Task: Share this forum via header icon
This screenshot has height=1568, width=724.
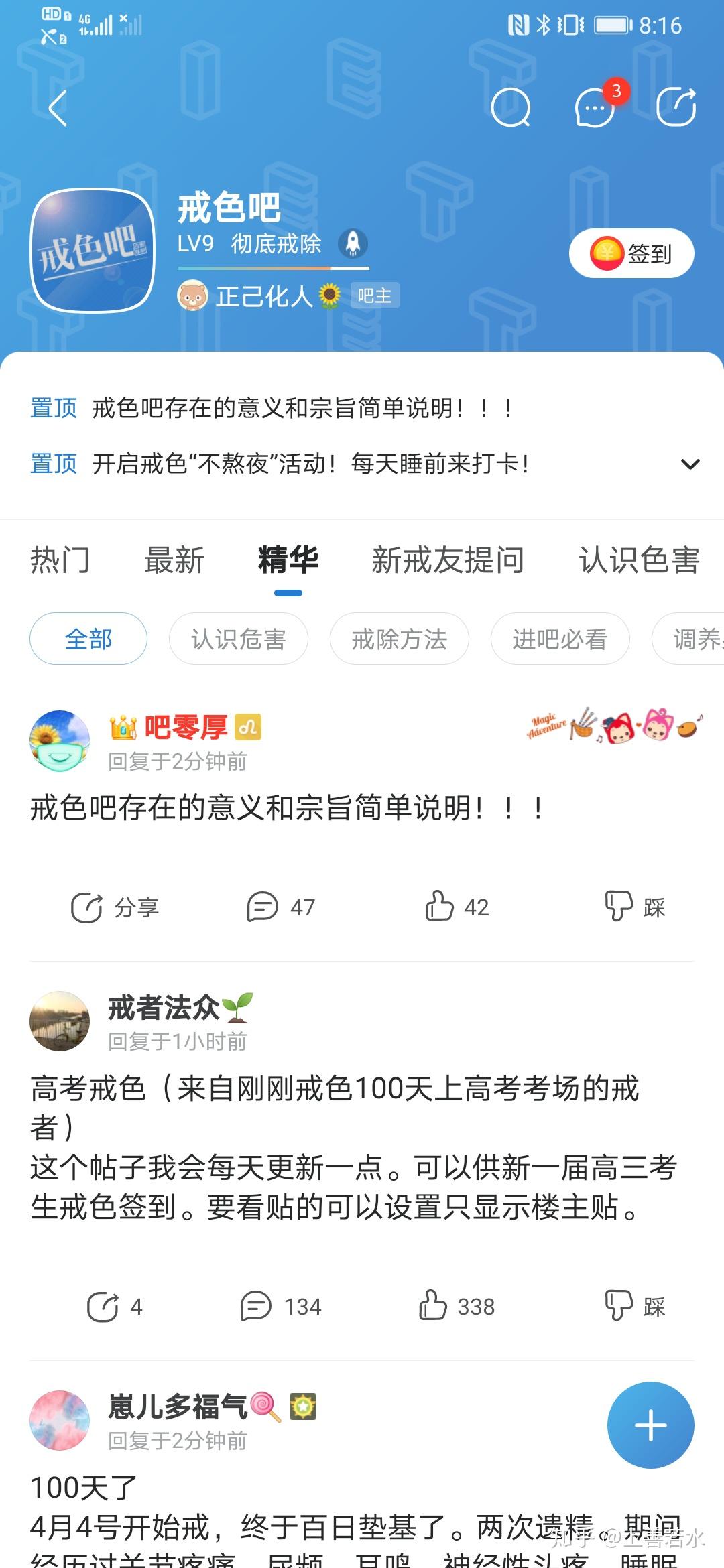Action: pyautogui.click(x=676, y=108)
